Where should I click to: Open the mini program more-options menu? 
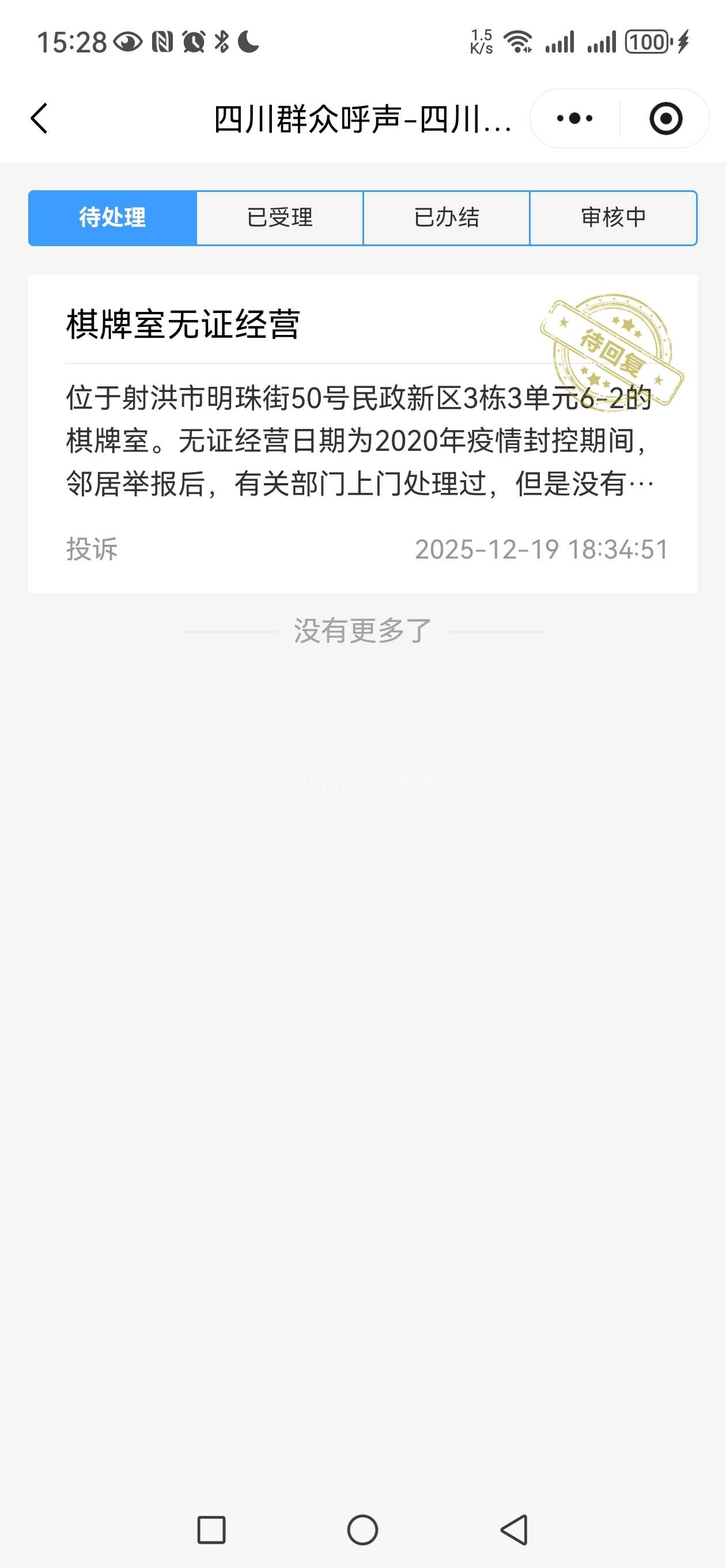tap(574, 118)
